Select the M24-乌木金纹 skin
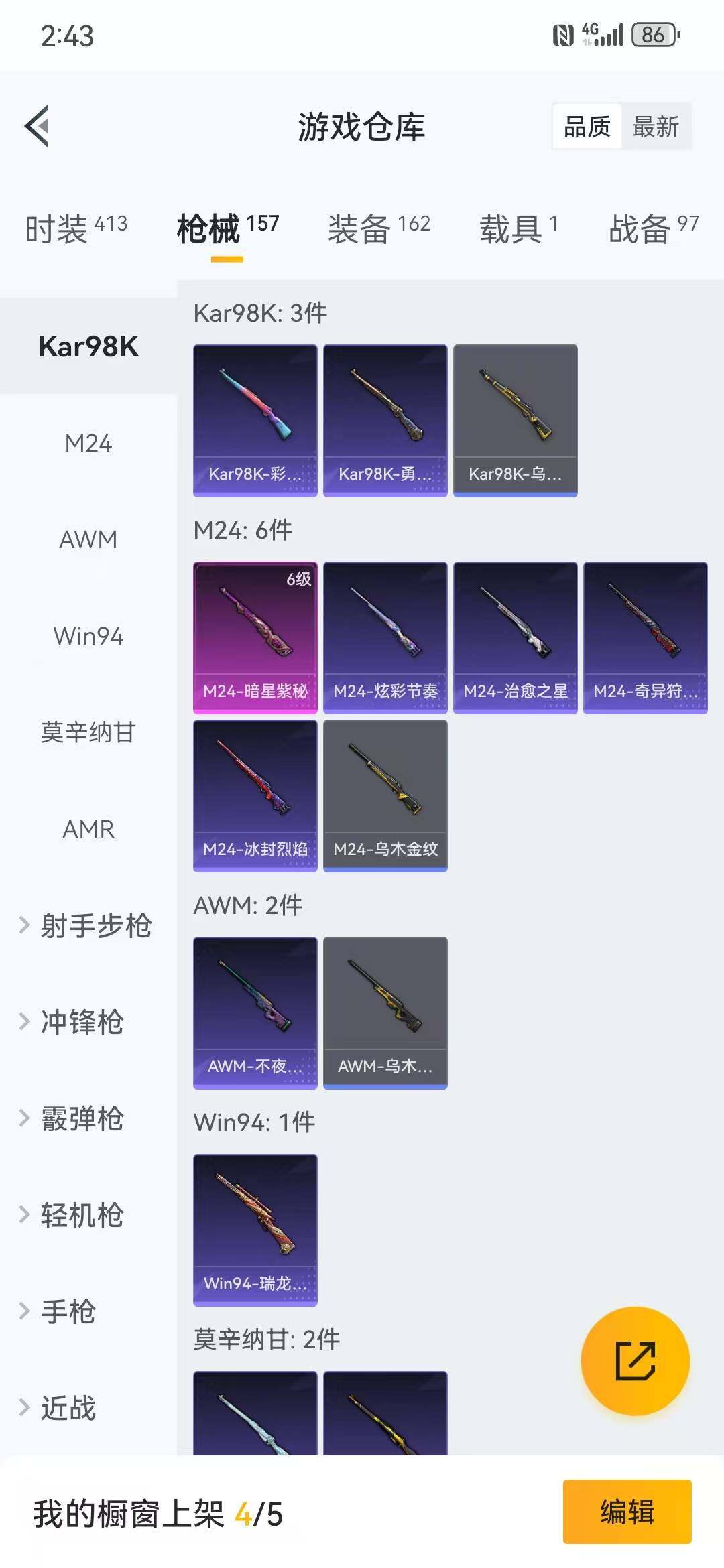The height and width of the screenshot is (1568, 724). 385,794
